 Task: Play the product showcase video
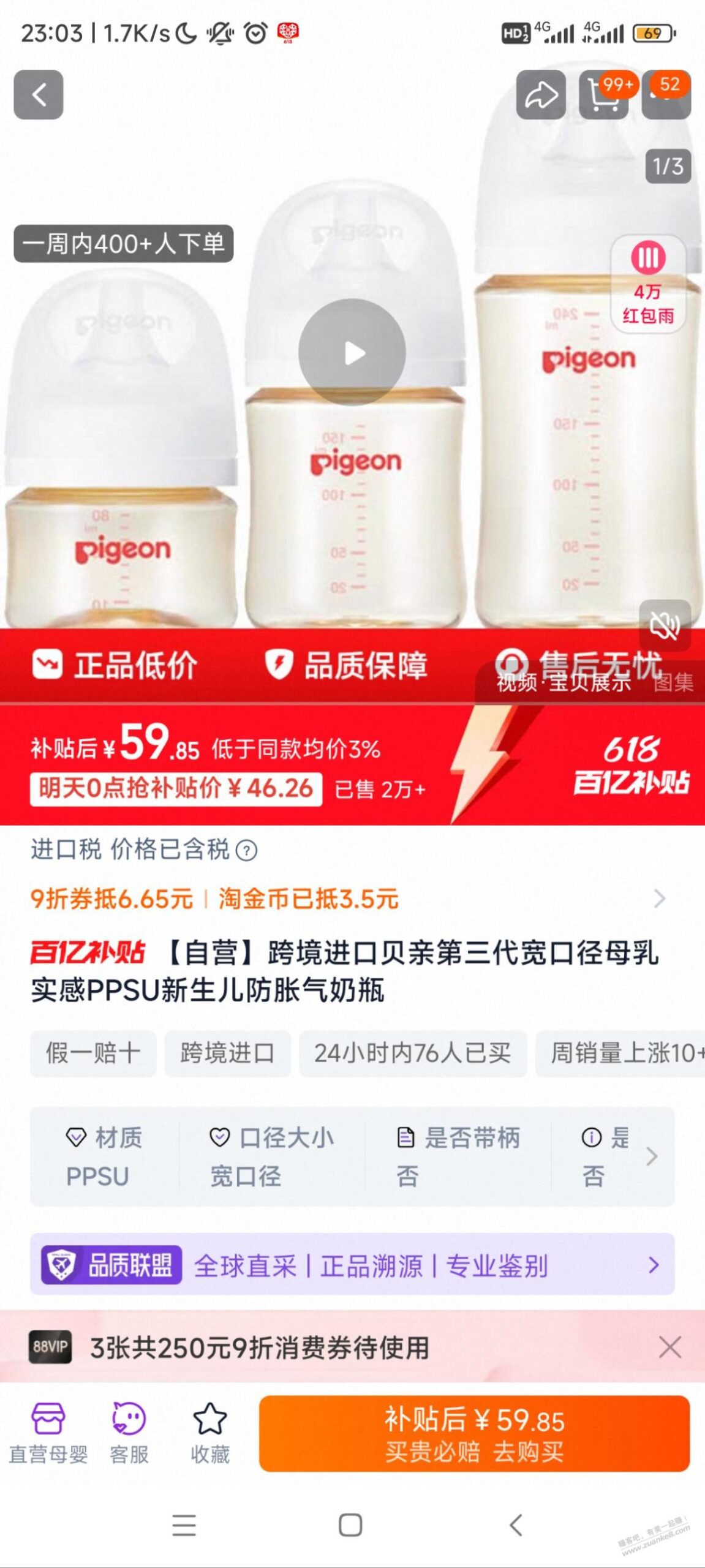click(x=352, y=352)
